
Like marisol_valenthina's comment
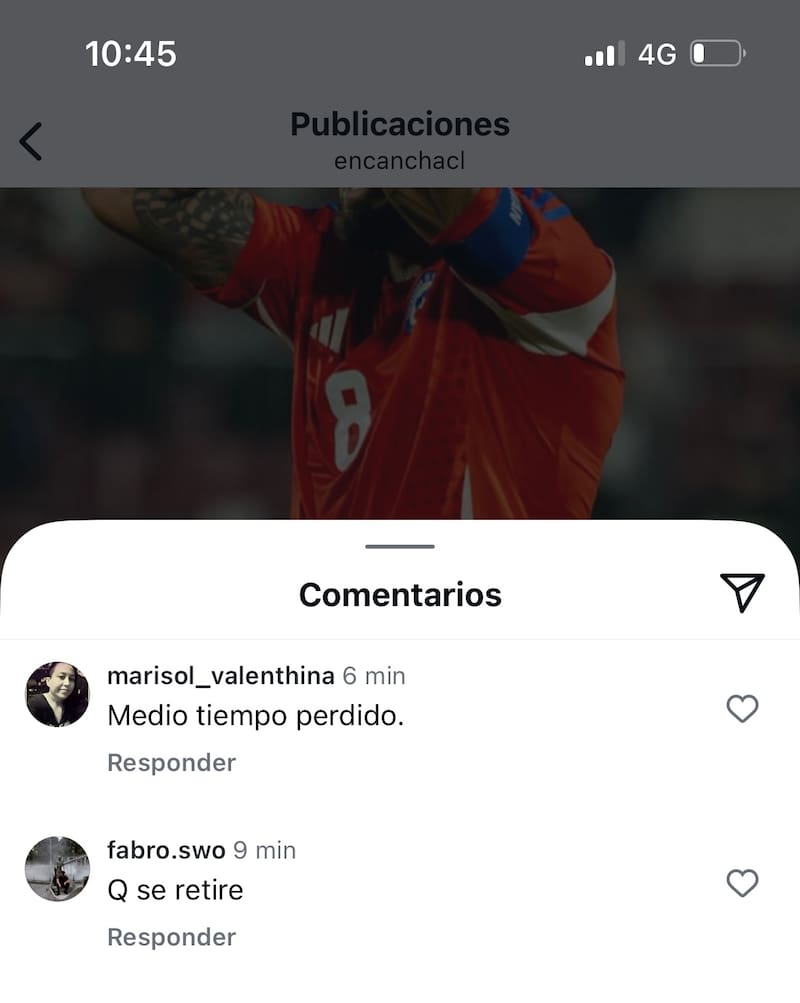point(742,709)
